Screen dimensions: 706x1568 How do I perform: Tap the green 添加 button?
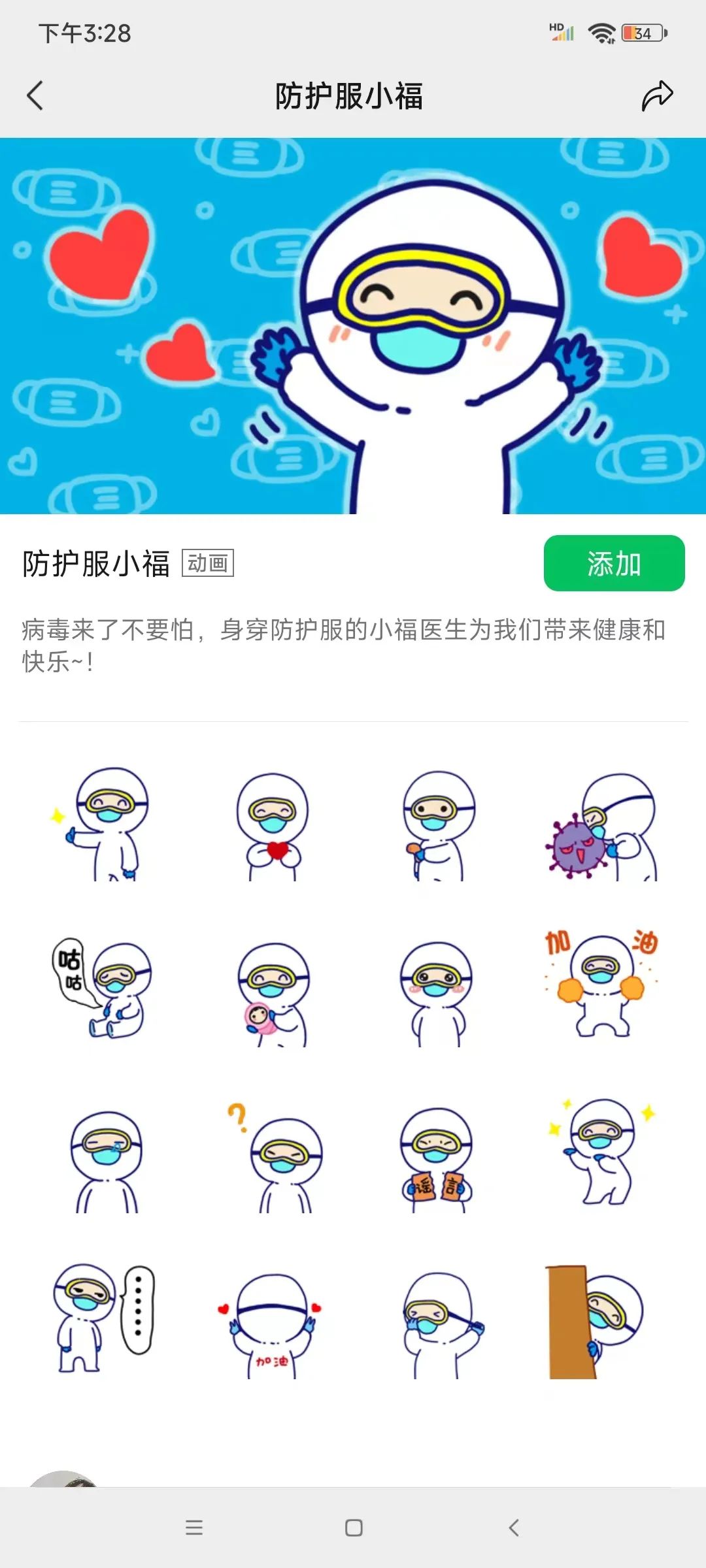coord(614,563)
